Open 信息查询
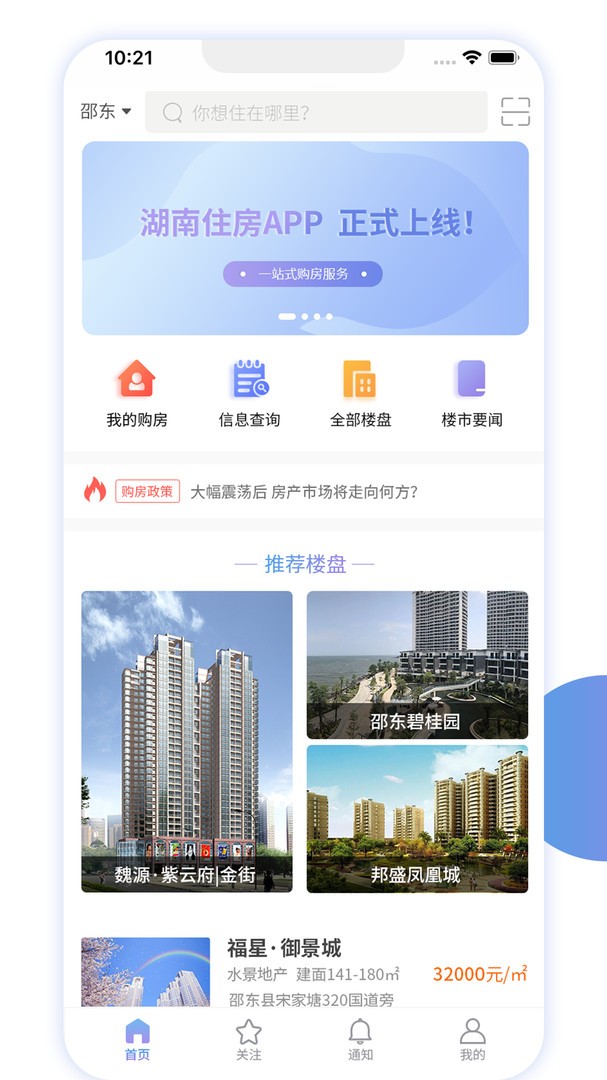Screen dimensions: 607x1080 pyautogui.click(x=249, y=393)
